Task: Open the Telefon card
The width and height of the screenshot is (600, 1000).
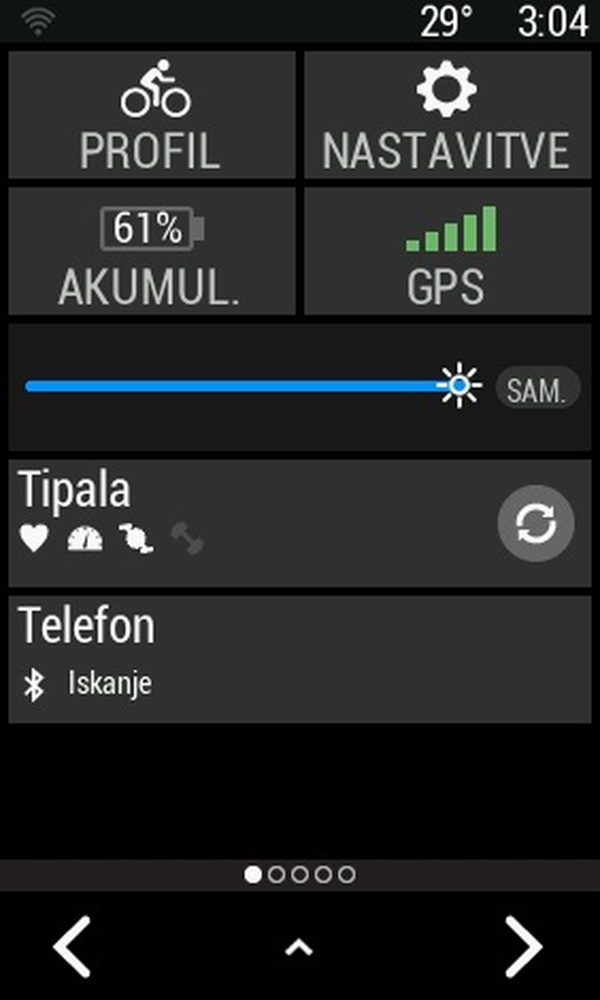Action: pos(300,659)
